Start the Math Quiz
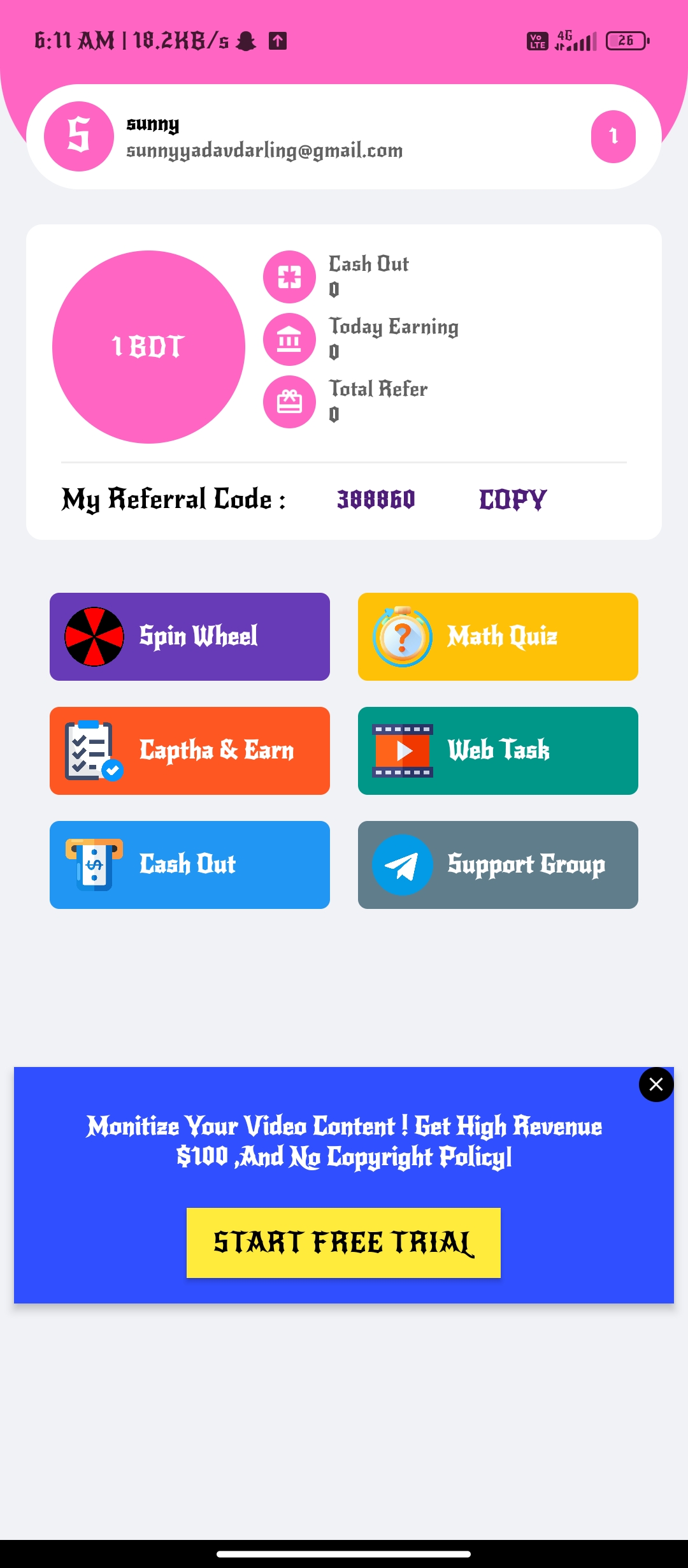This screenshot has height=1568, width=688. tap(498, 636)
